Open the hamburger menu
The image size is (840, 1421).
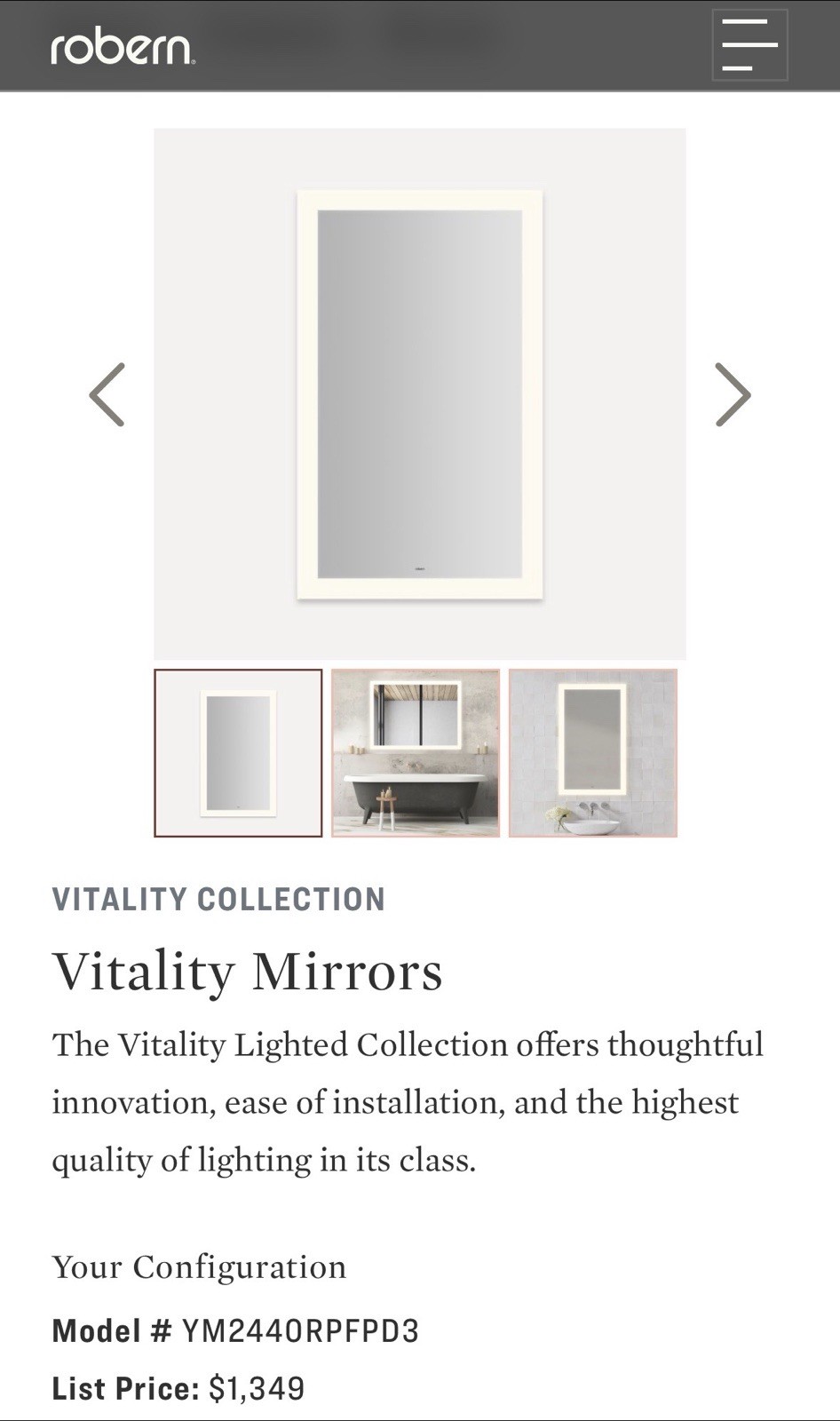pos(749,45)
